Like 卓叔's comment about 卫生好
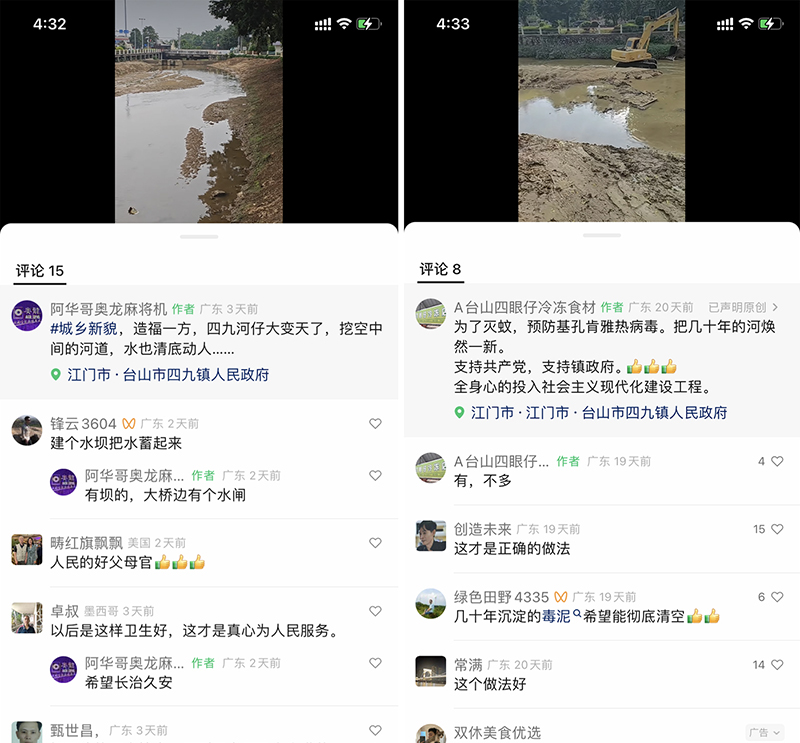Viewport: 800px width, 743px height. 375,611
